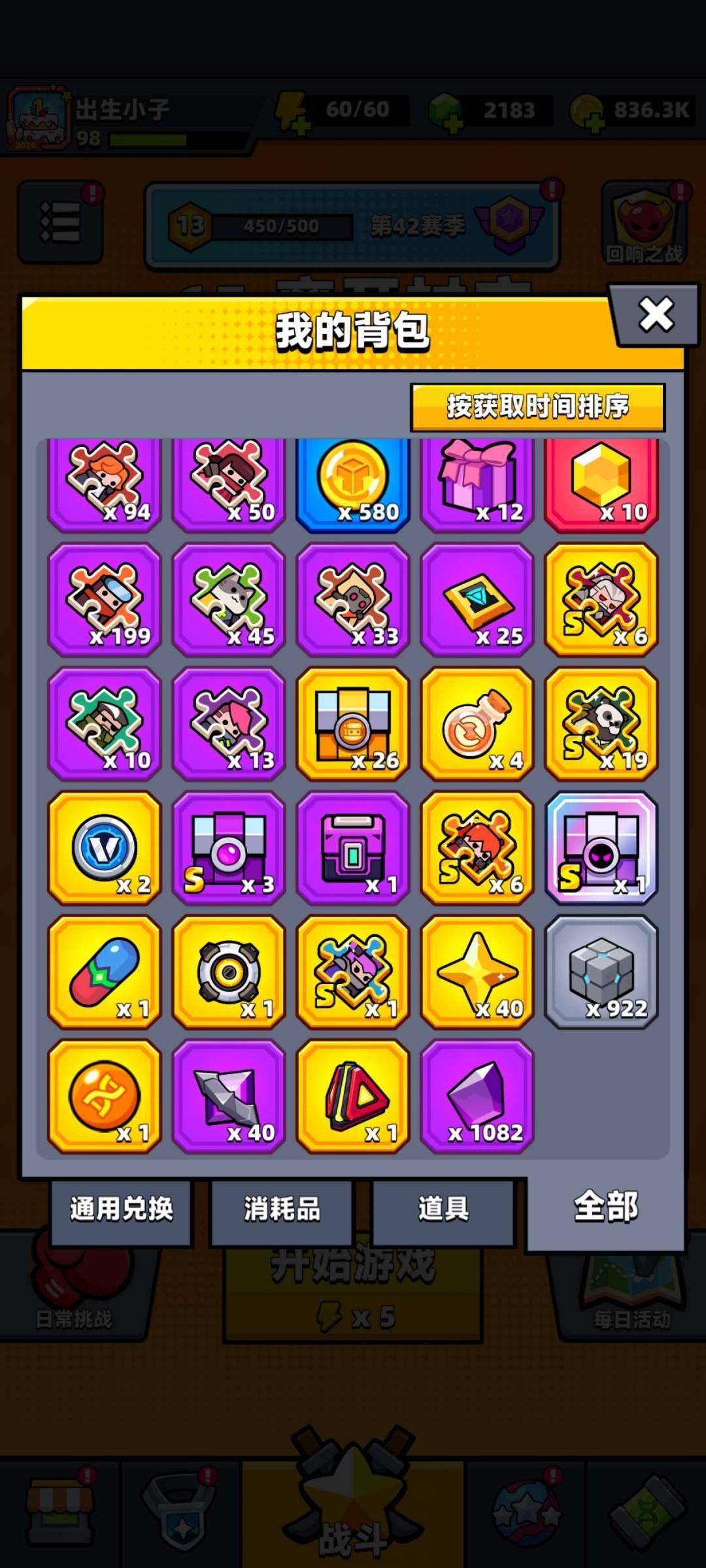The width and height of the screenshot is (706, 1568).
Task: Select the gold star item x40
Action: point(477,972)
